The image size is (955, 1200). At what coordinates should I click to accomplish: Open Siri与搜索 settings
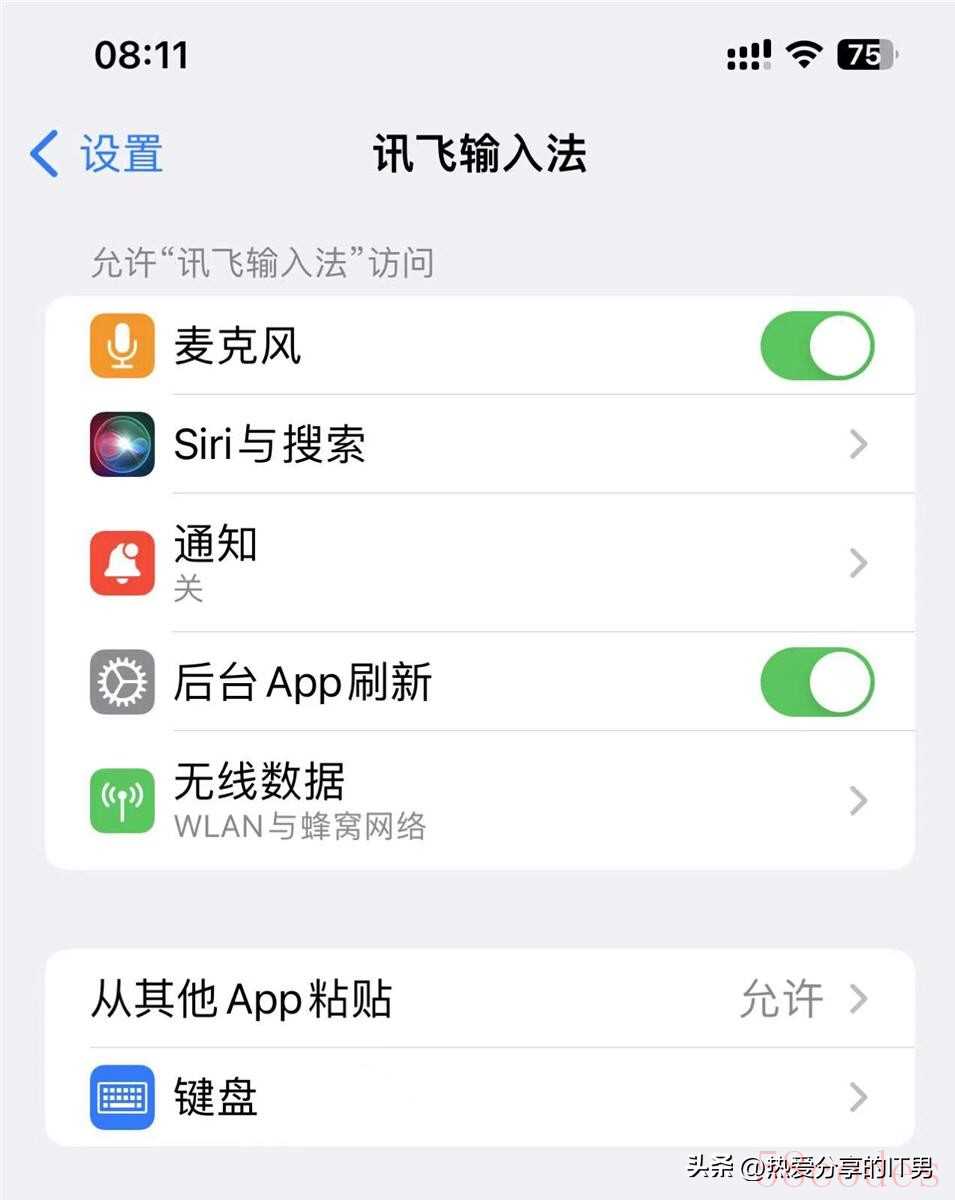(480, 444)
